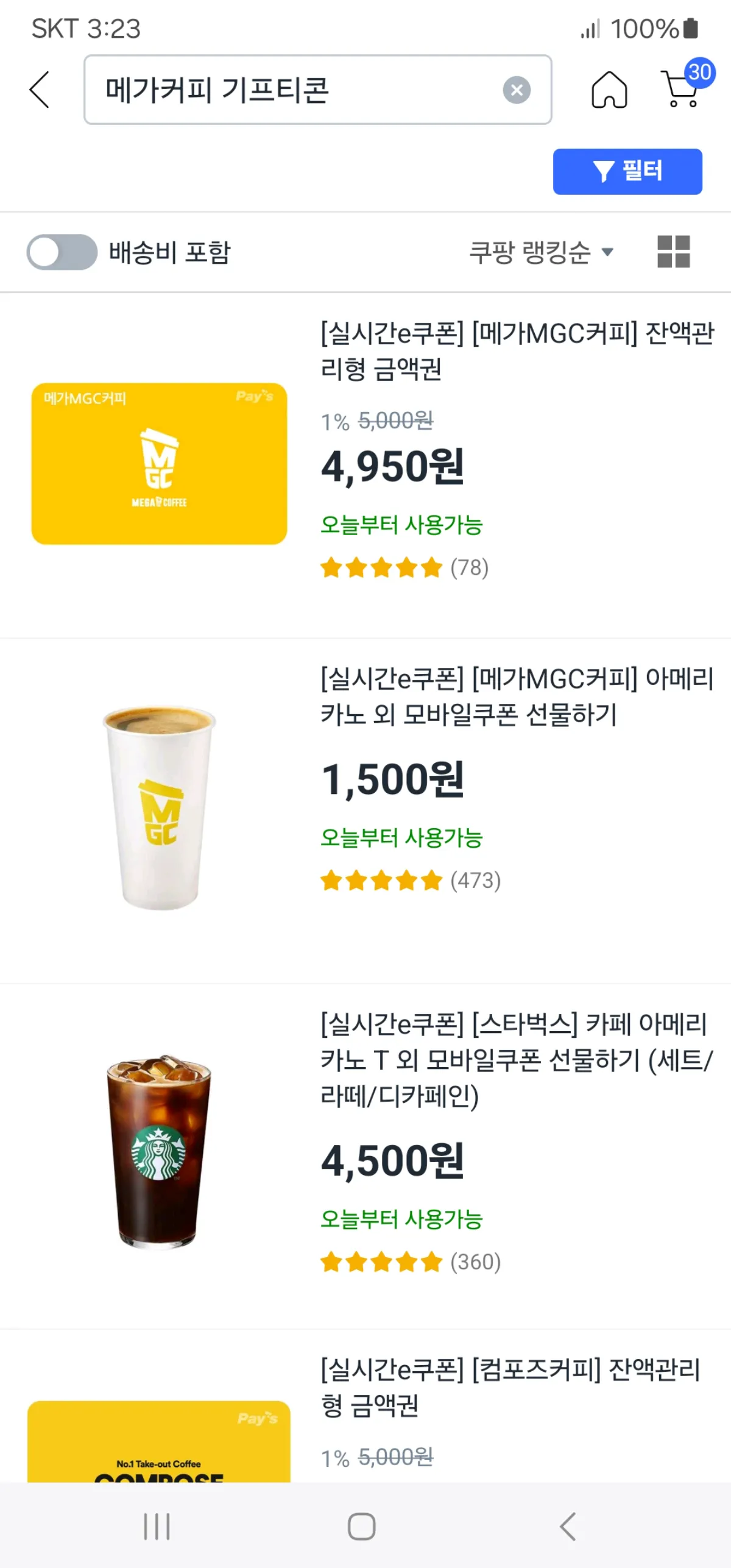Tap the filter funnel icon
The width and height of the screenshot is (731, 1568).
[602, 171]
